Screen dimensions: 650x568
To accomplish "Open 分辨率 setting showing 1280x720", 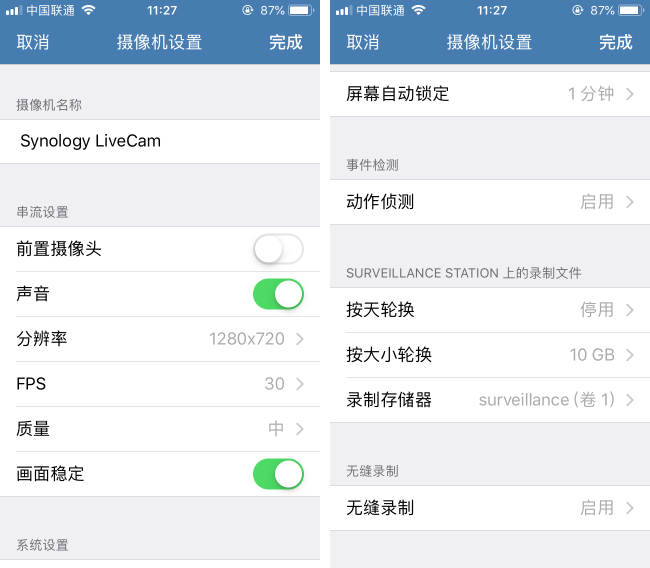I will 160,339.
